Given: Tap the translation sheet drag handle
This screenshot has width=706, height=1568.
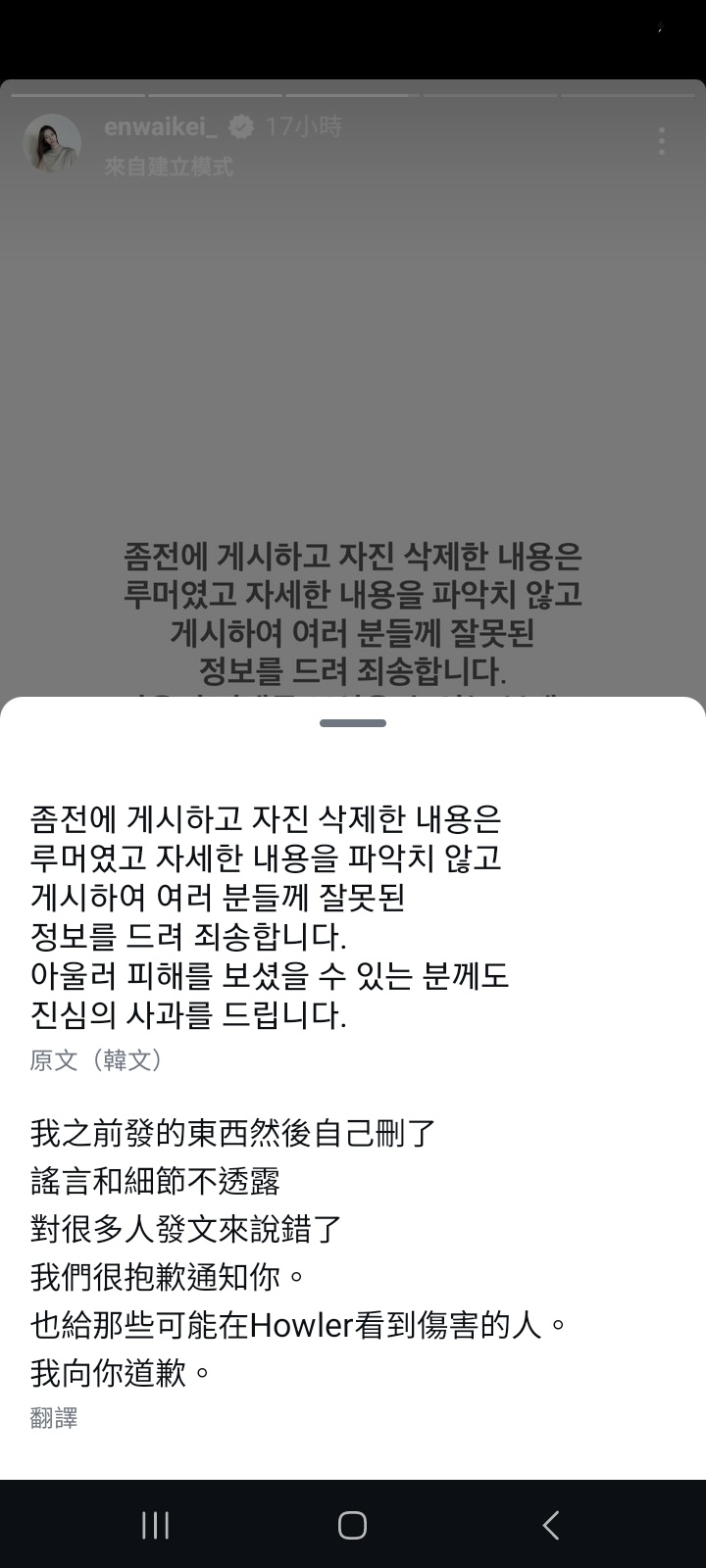Looking at the screenshot, I should coord(353,723).
